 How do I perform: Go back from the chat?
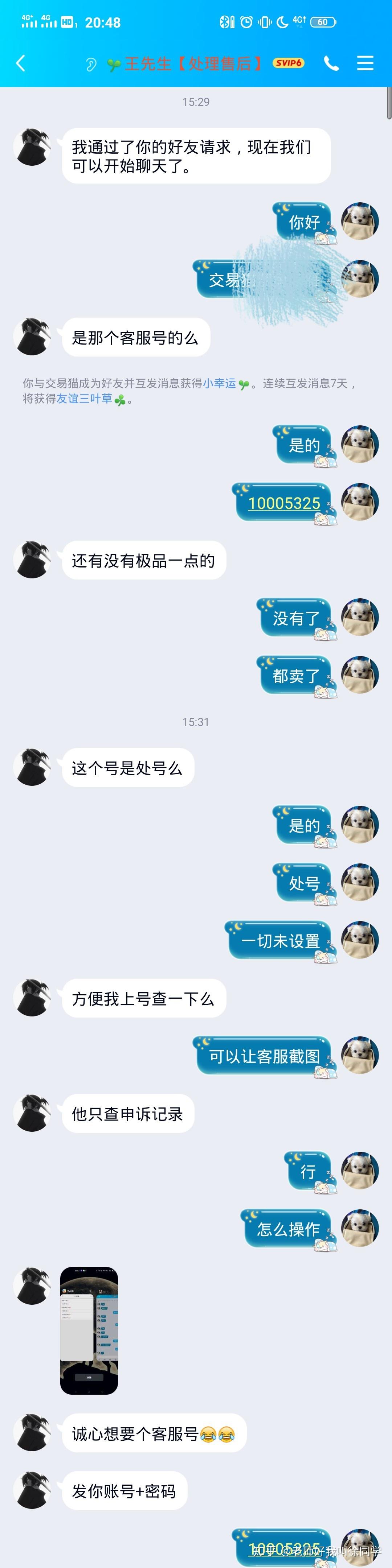[21, 63]
